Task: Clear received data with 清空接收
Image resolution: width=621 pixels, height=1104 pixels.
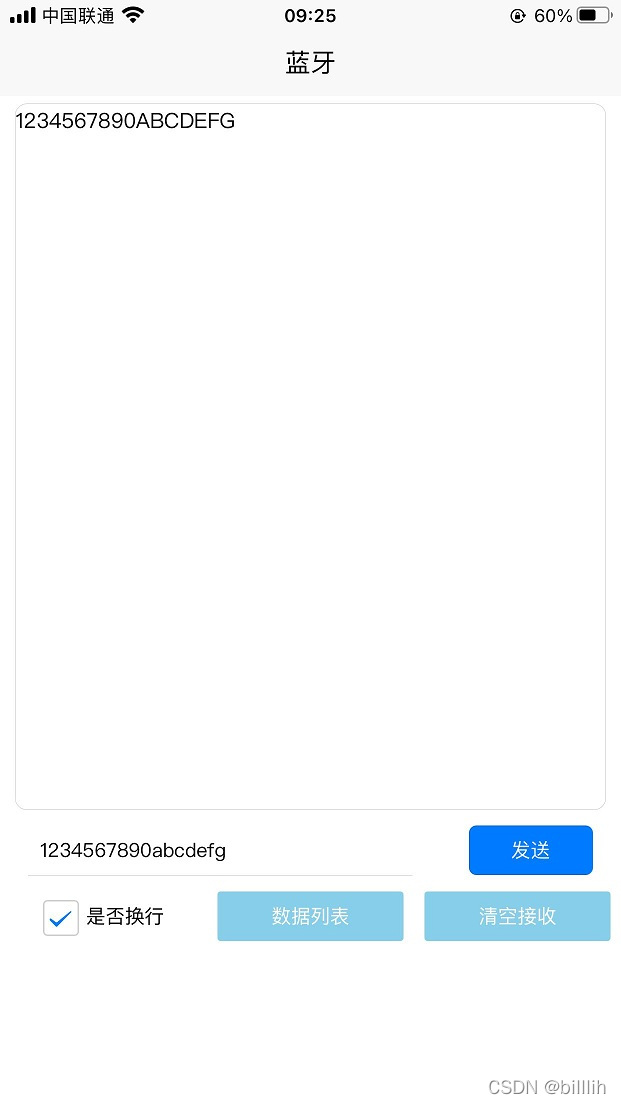Action: (517, 916)
